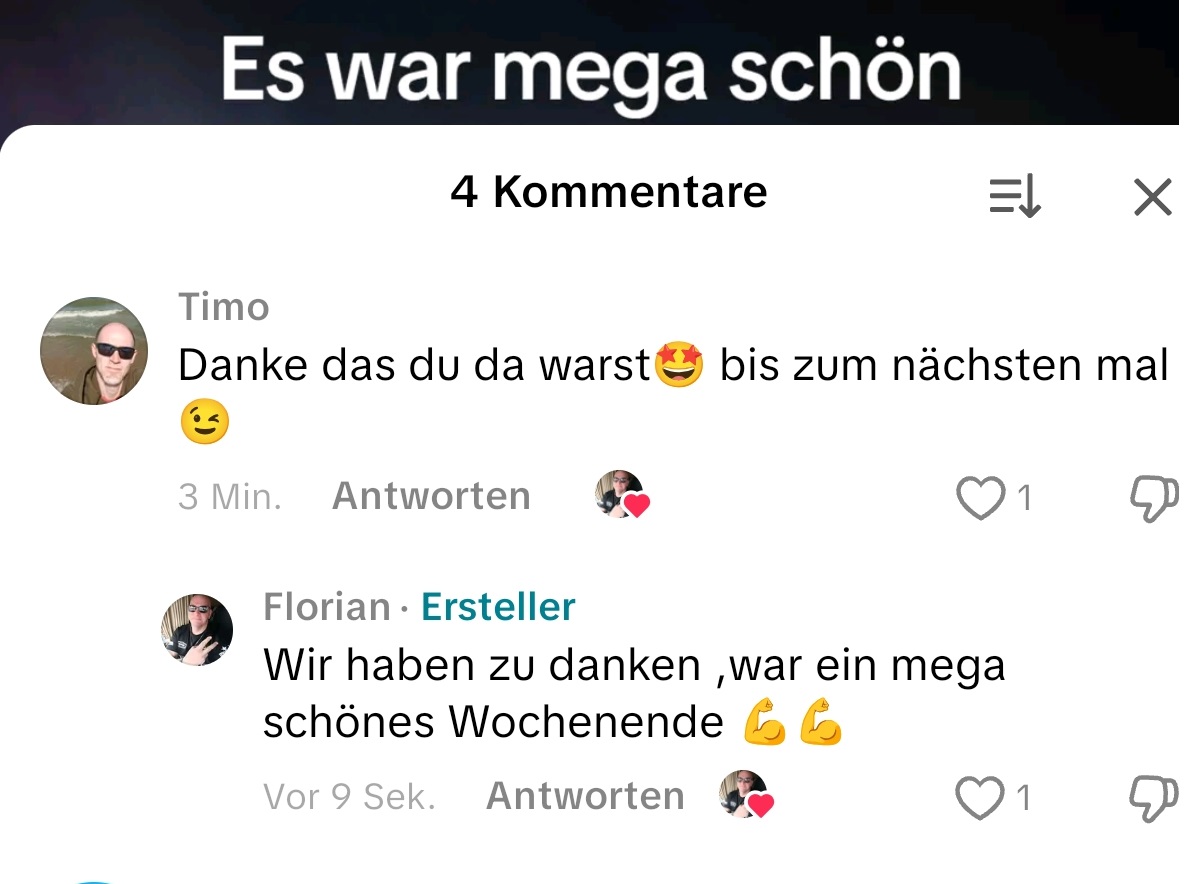1184x884 pixels.
Task: Like Florian's reply
Action: click(980, 797)
